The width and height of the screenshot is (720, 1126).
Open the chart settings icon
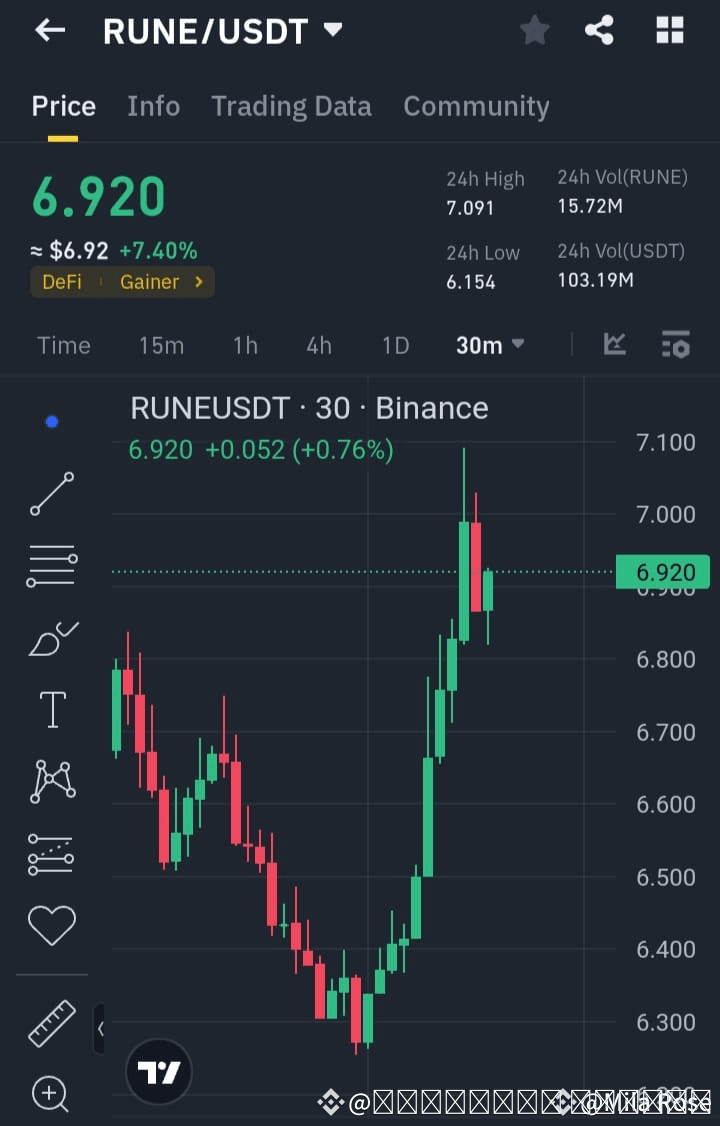(x=676, y=345)
